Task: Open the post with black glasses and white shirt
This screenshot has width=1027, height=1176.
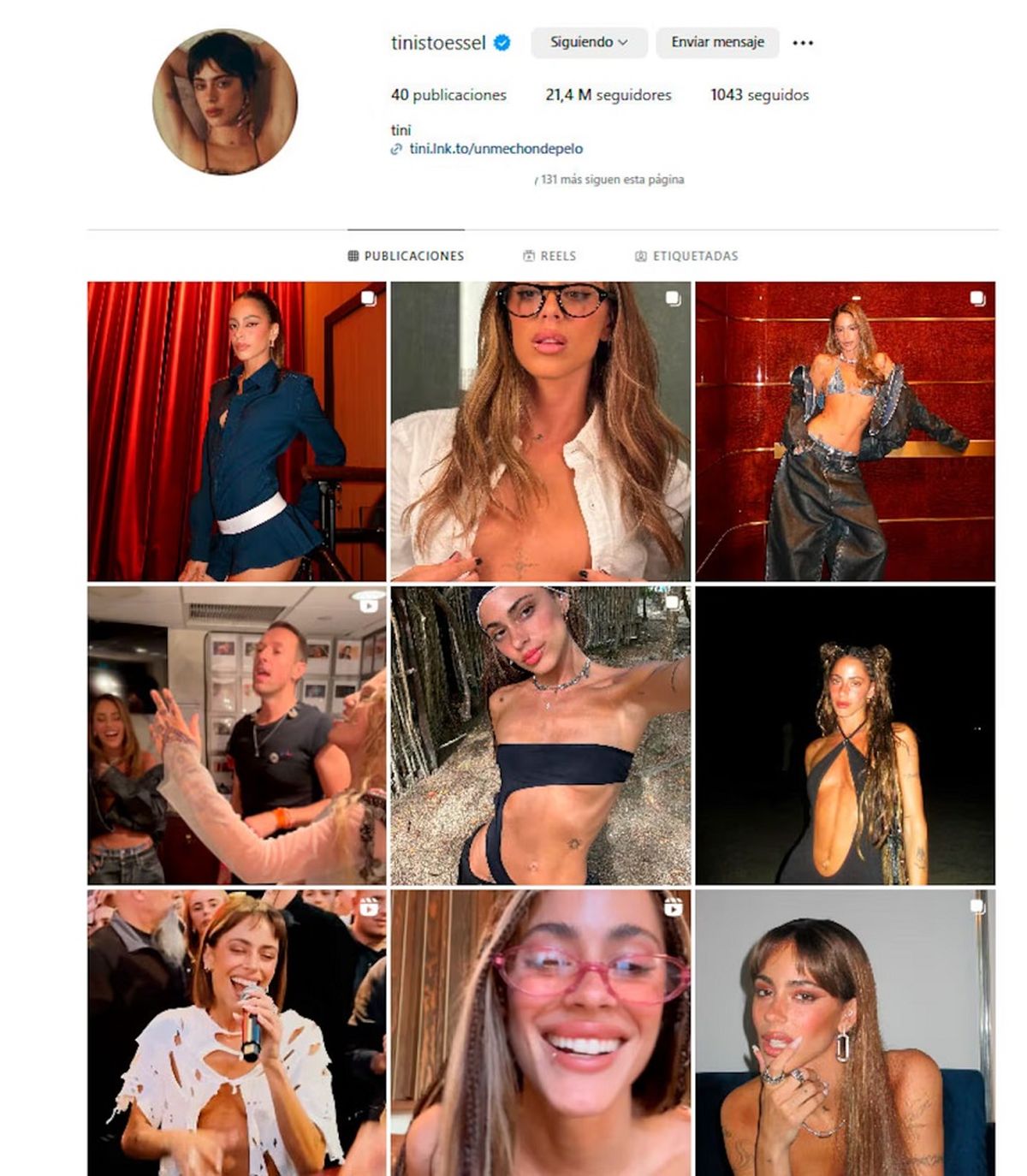Action: pyautogui.click(x=540, y=431)
